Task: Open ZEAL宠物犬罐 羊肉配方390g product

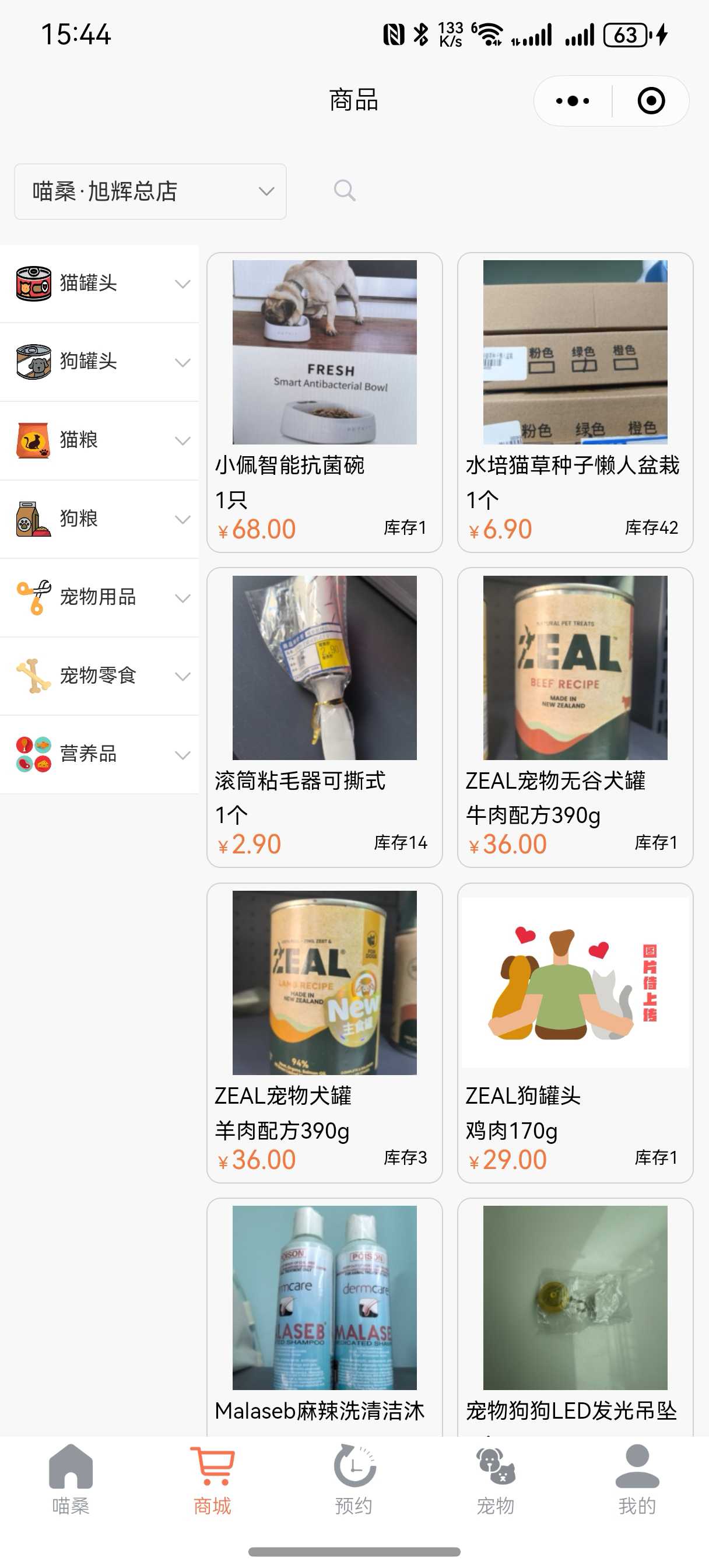Action: (324, 1032)
